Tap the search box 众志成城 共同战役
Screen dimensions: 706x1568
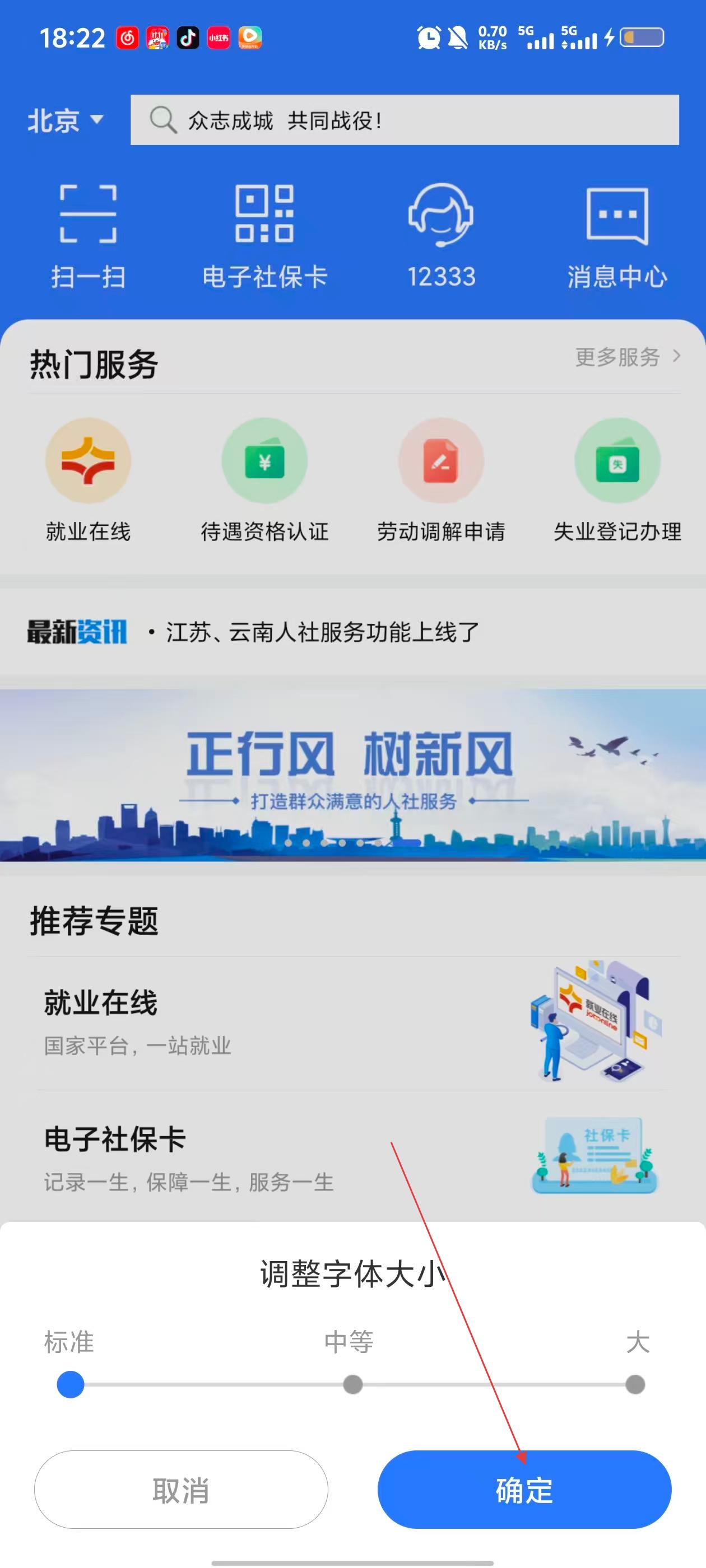click(x=405, y=120)
